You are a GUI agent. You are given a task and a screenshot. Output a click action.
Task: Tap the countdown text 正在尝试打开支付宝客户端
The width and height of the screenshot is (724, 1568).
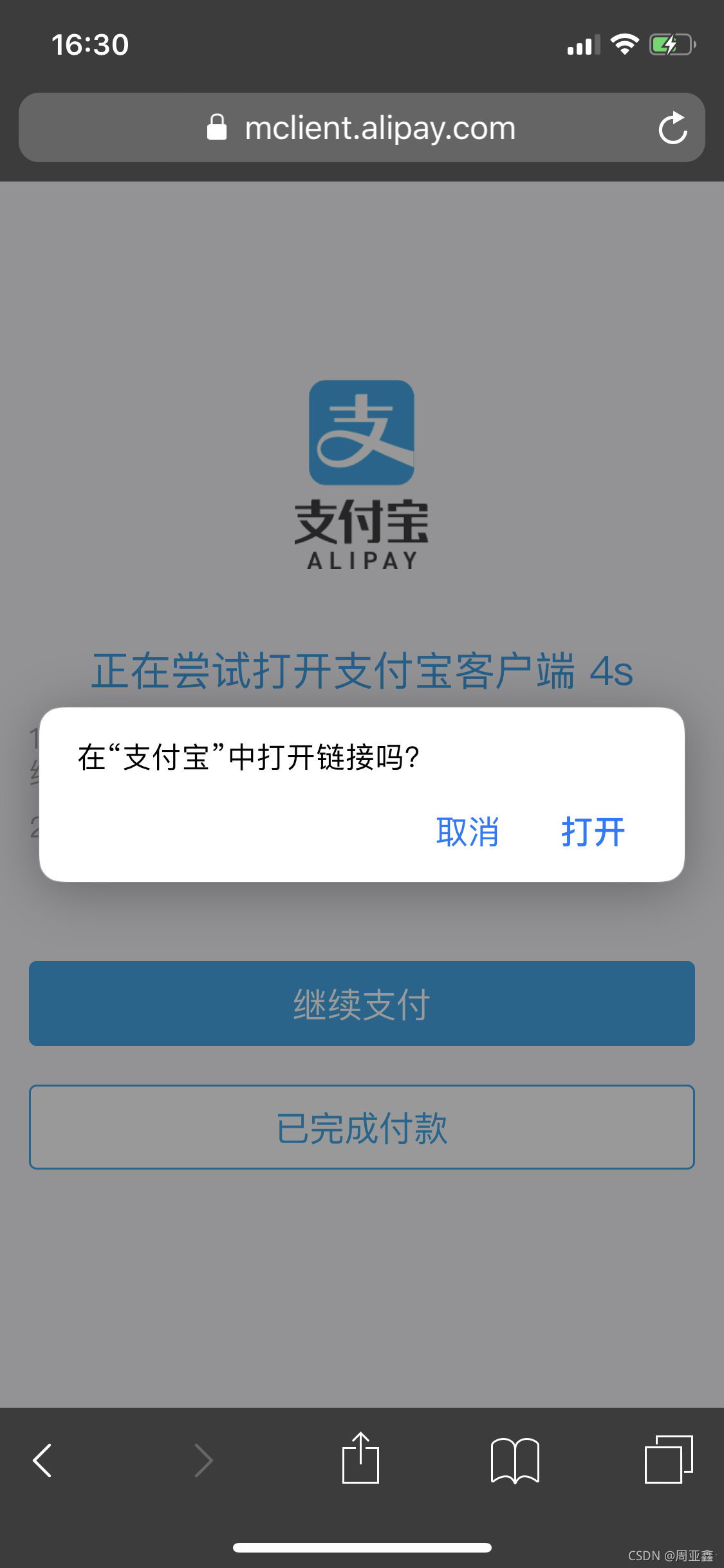[x=362, y=671]
